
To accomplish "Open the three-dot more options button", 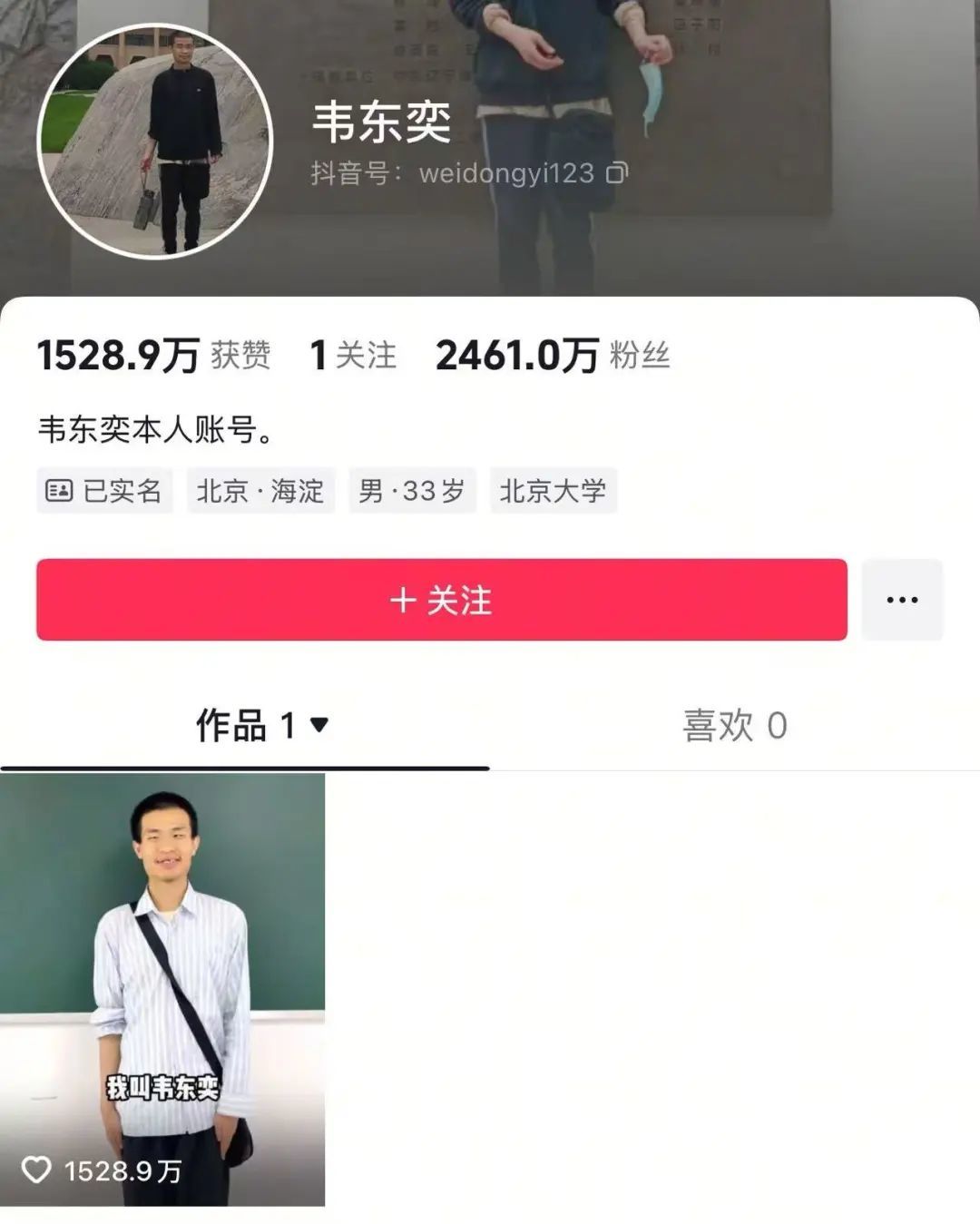I will (x=902, y=600).
